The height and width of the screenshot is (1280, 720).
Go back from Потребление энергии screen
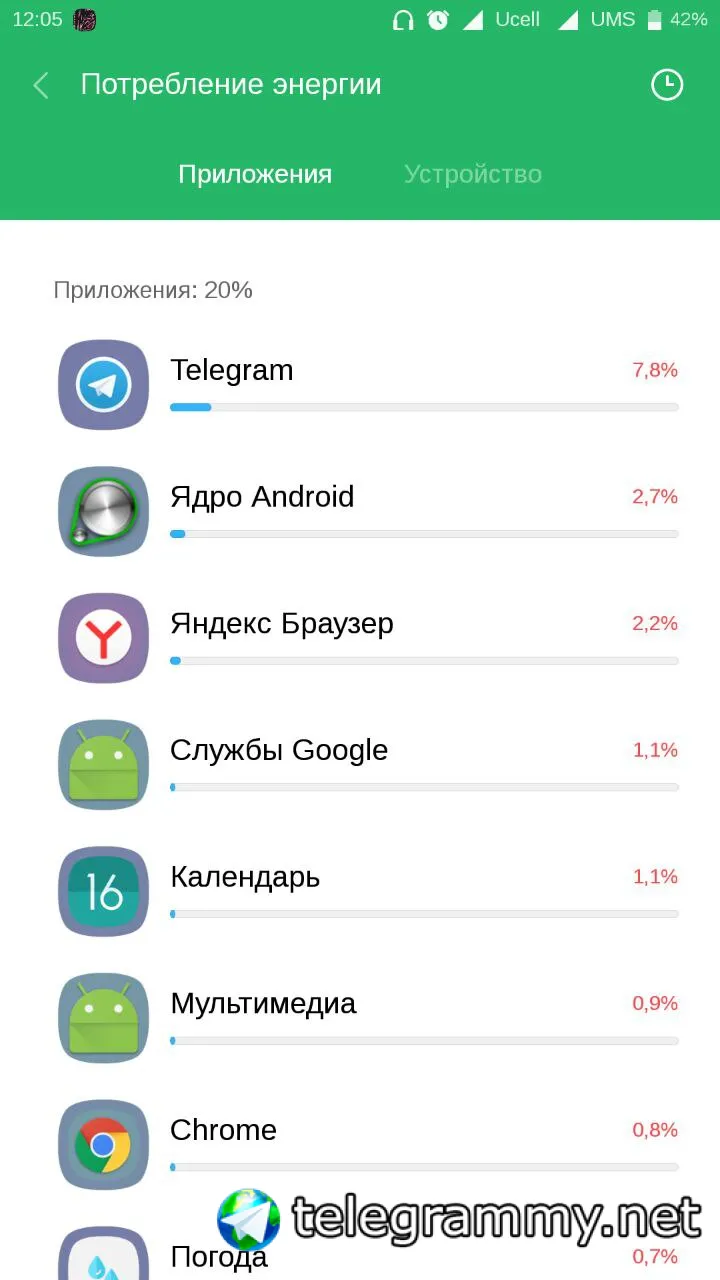(x=41, y=86)
